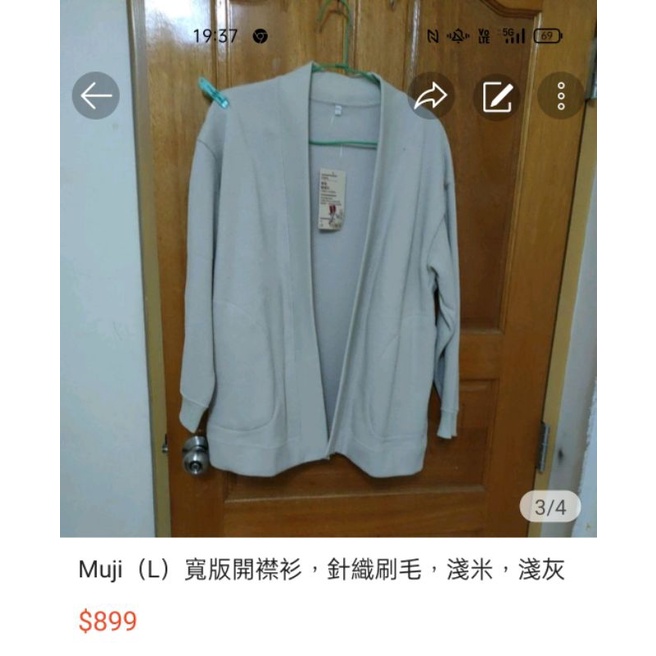The height and width of the screenshot is (656, 656).
Task: Edit this product listing
Action: coord(497,96)
